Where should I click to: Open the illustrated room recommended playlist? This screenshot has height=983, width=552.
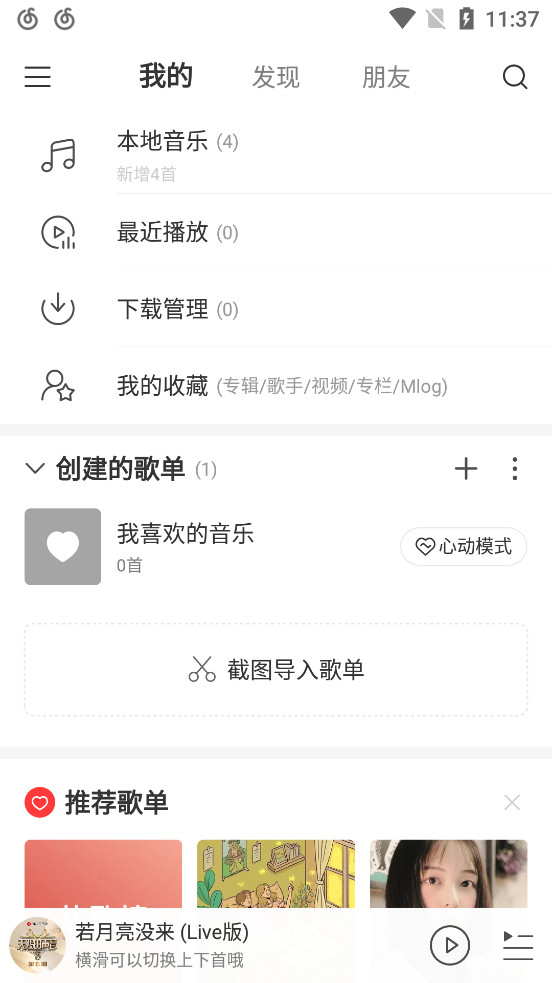pos(276,874)
